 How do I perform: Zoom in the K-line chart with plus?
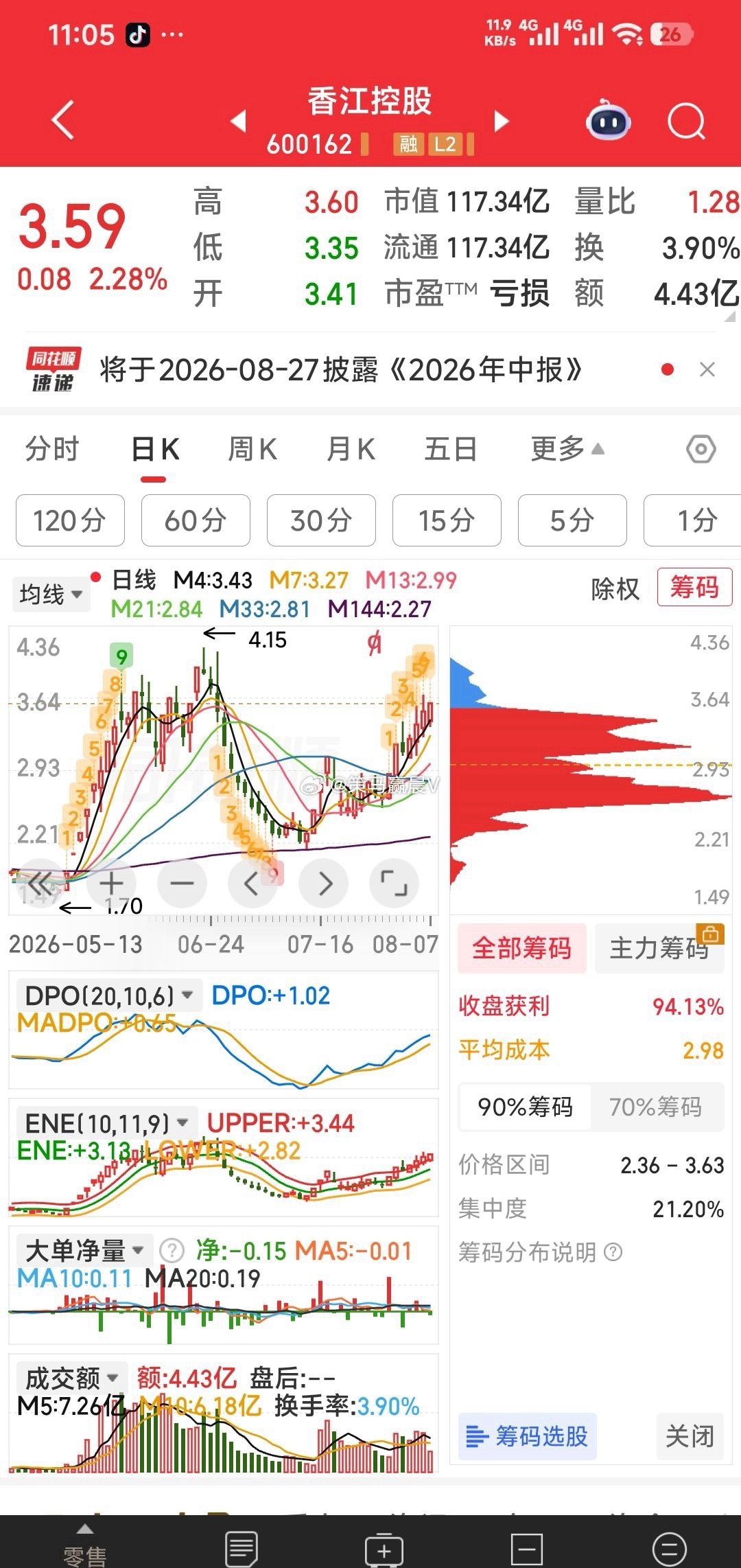pos(112,884)
